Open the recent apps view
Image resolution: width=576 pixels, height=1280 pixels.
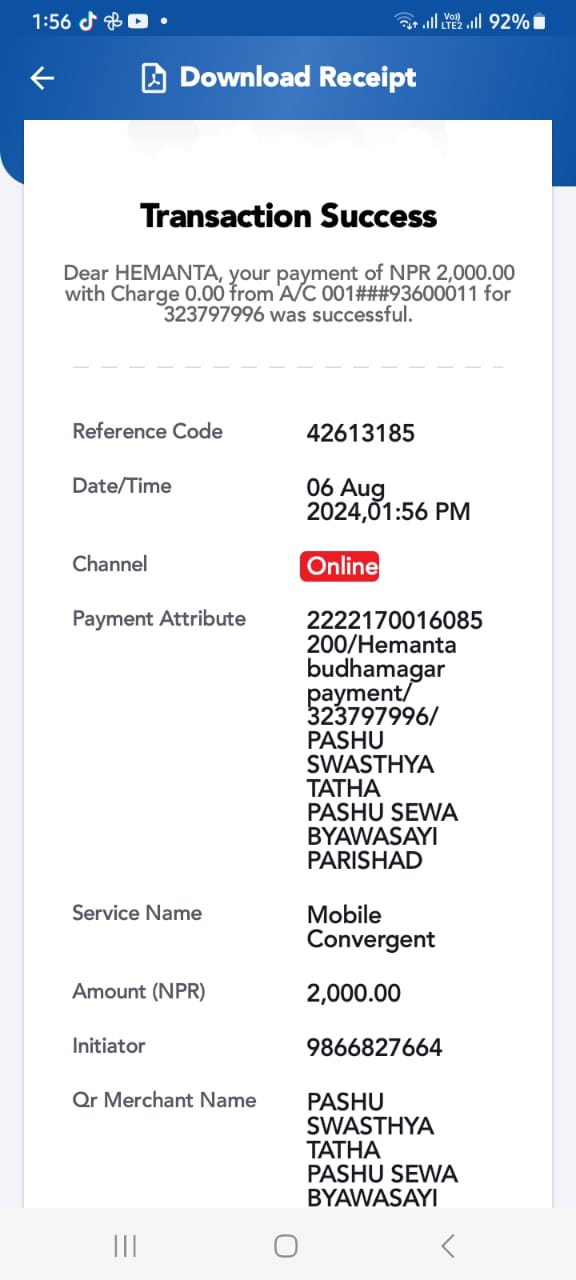point(125,1245)
